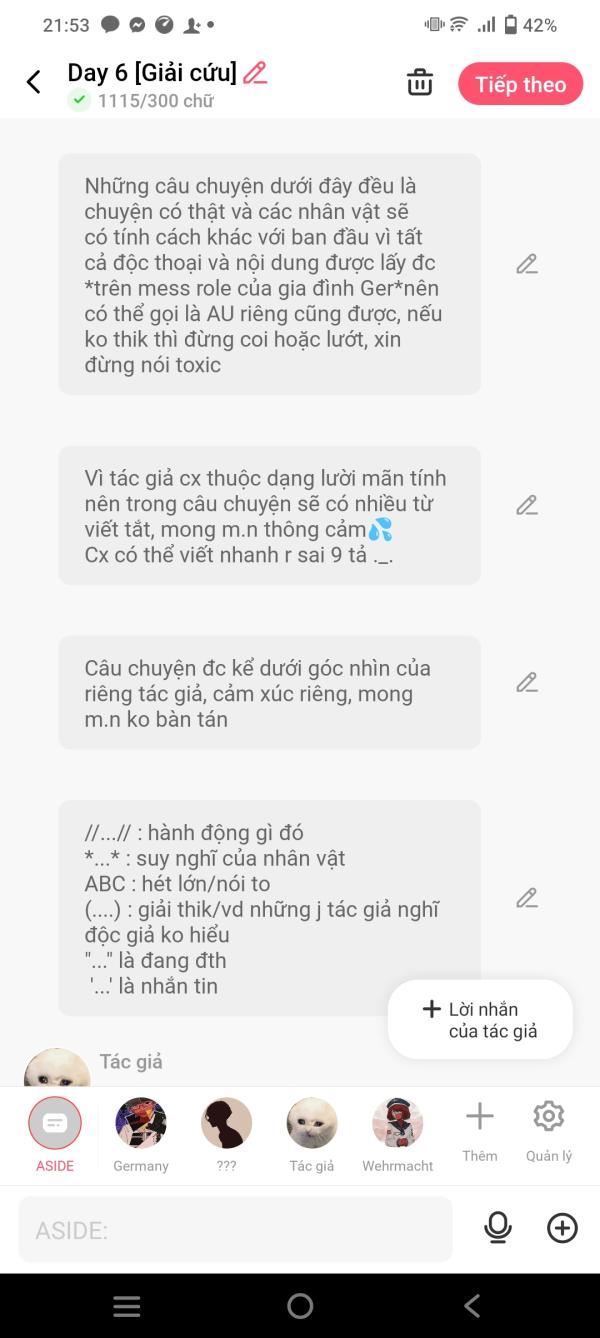Open Quản lý character settings

click(549, 1131)
